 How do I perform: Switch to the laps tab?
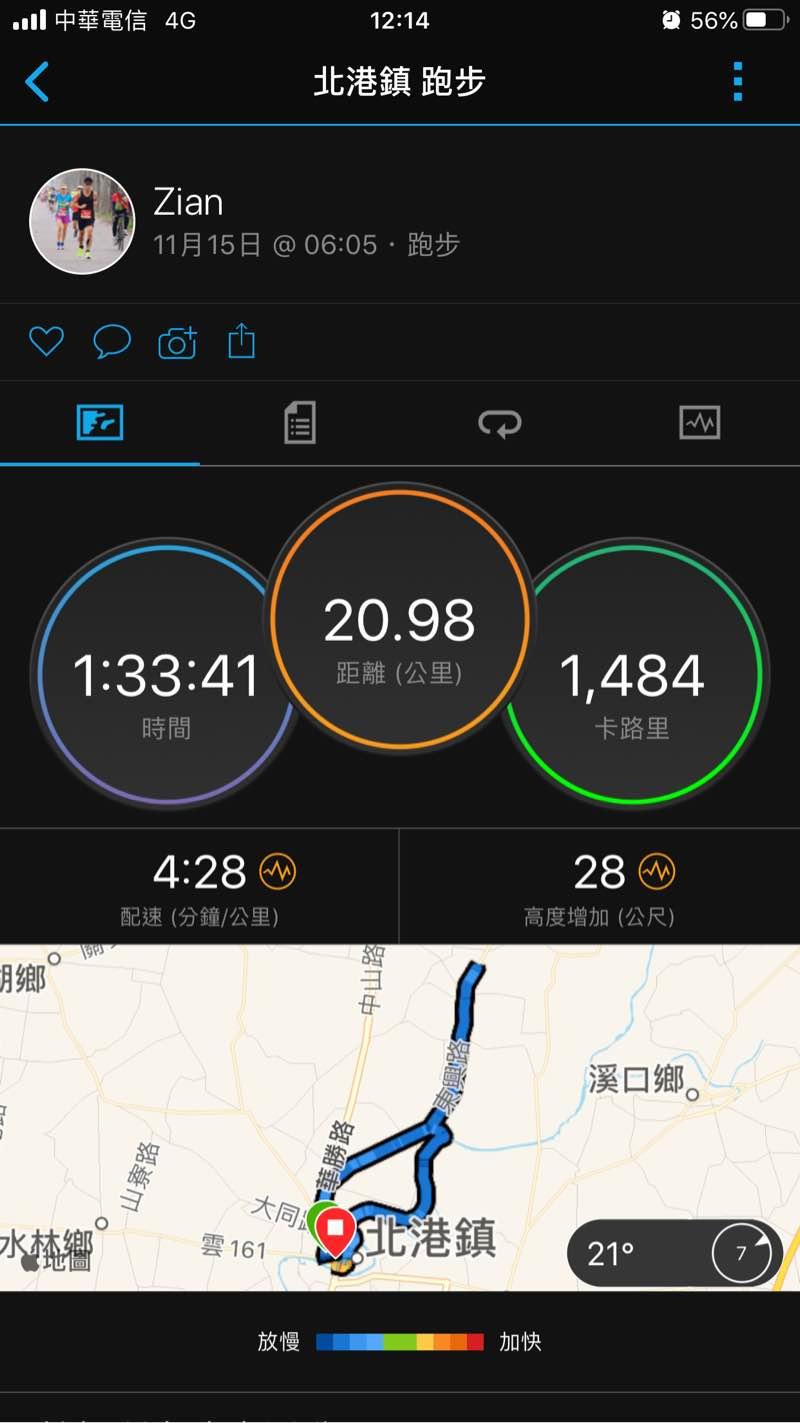click(499, 424)
